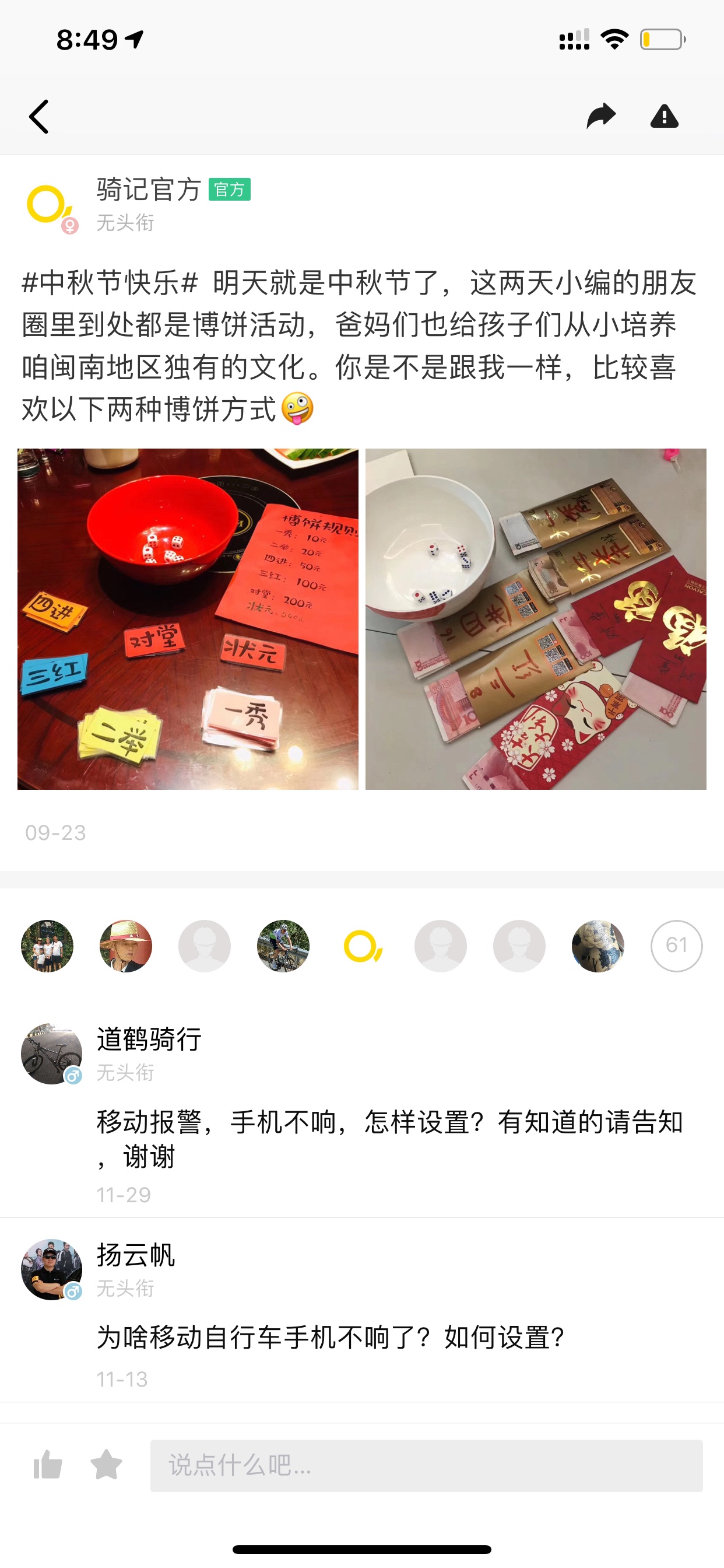Image resolution: width=724 pixels, height=1568 pixels.
Task: Go back to the previous screen
Action: (x=39, y=116)
